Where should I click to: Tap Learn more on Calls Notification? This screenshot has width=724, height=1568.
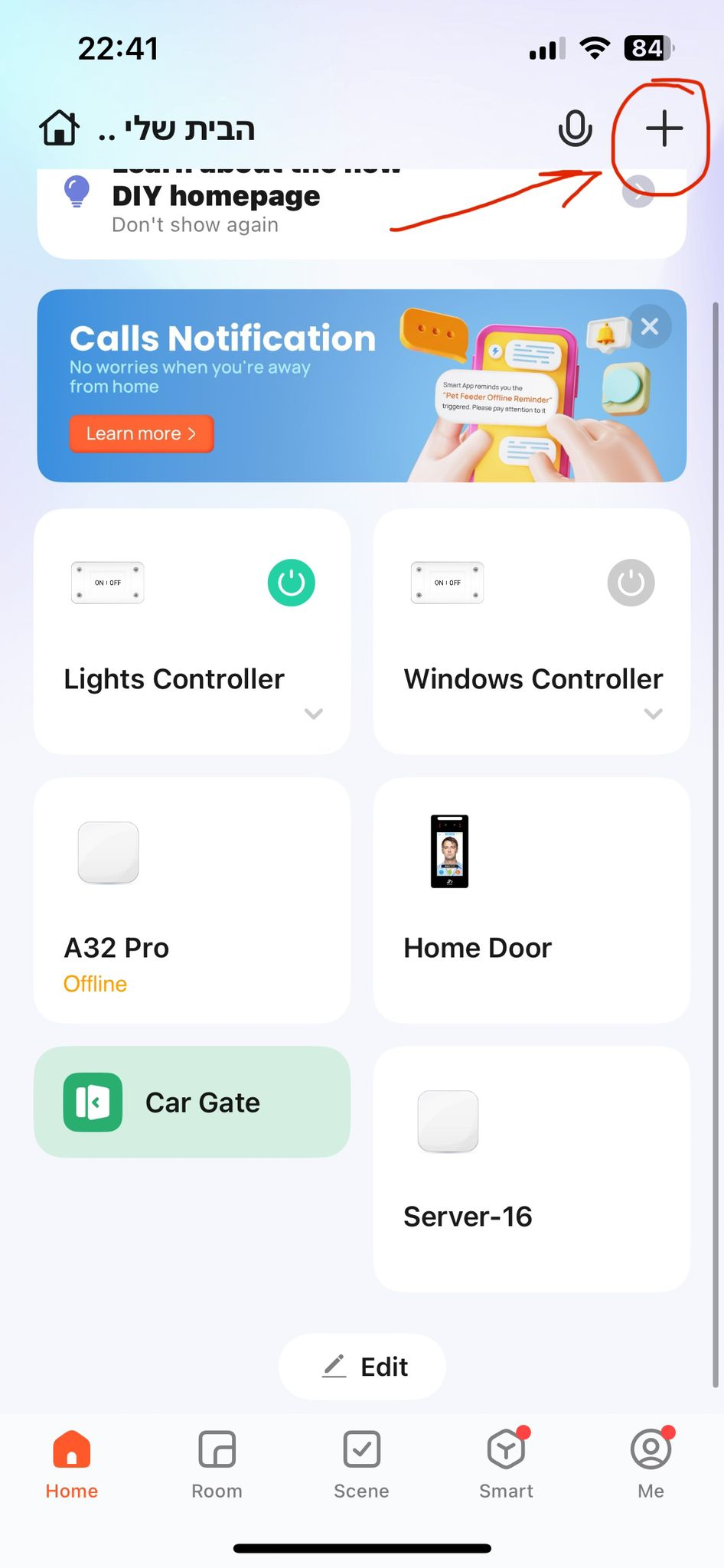pyautogui.click(x=142, y=434)
